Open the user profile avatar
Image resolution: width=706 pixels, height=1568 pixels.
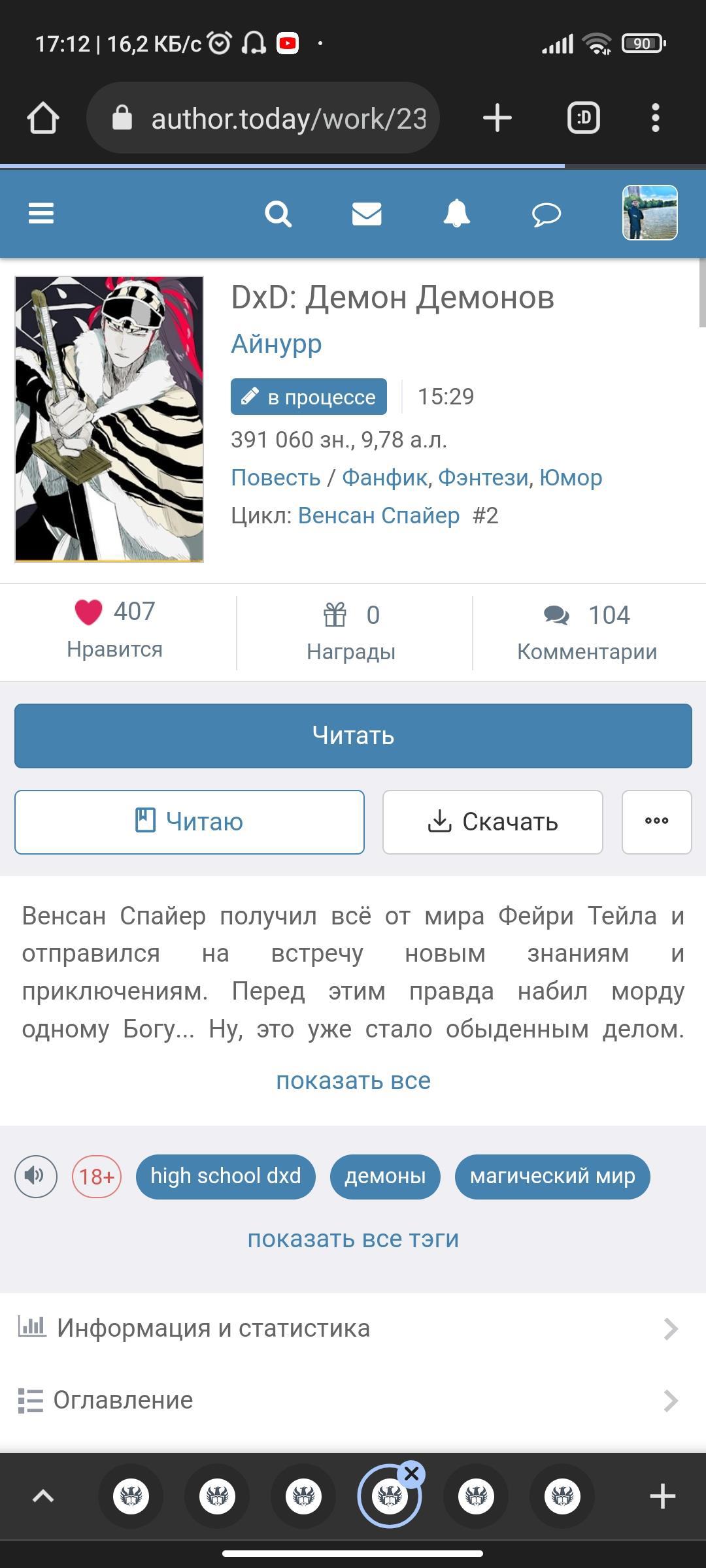pos(649,213)
